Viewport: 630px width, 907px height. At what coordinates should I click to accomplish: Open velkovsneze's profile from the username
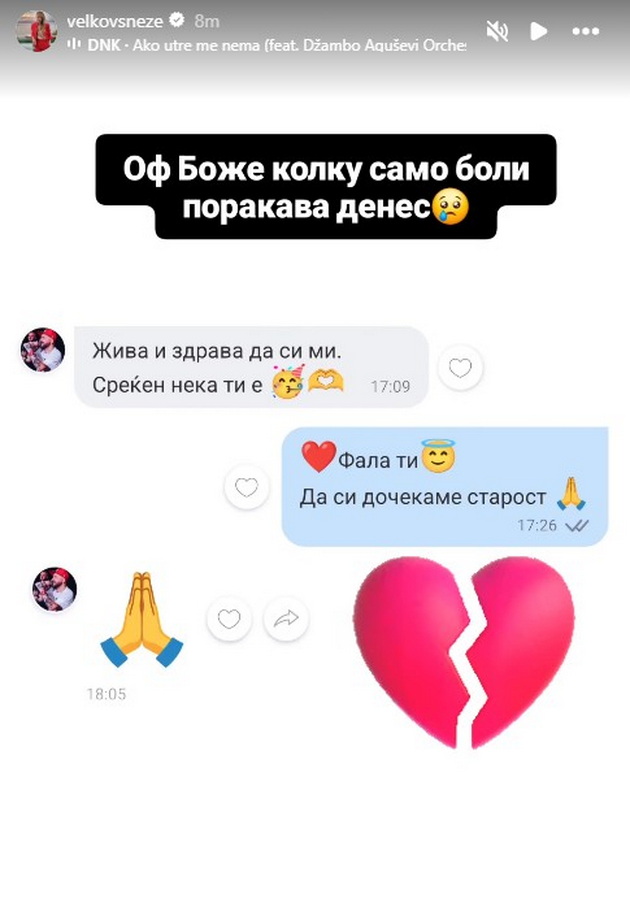point(115,21)
